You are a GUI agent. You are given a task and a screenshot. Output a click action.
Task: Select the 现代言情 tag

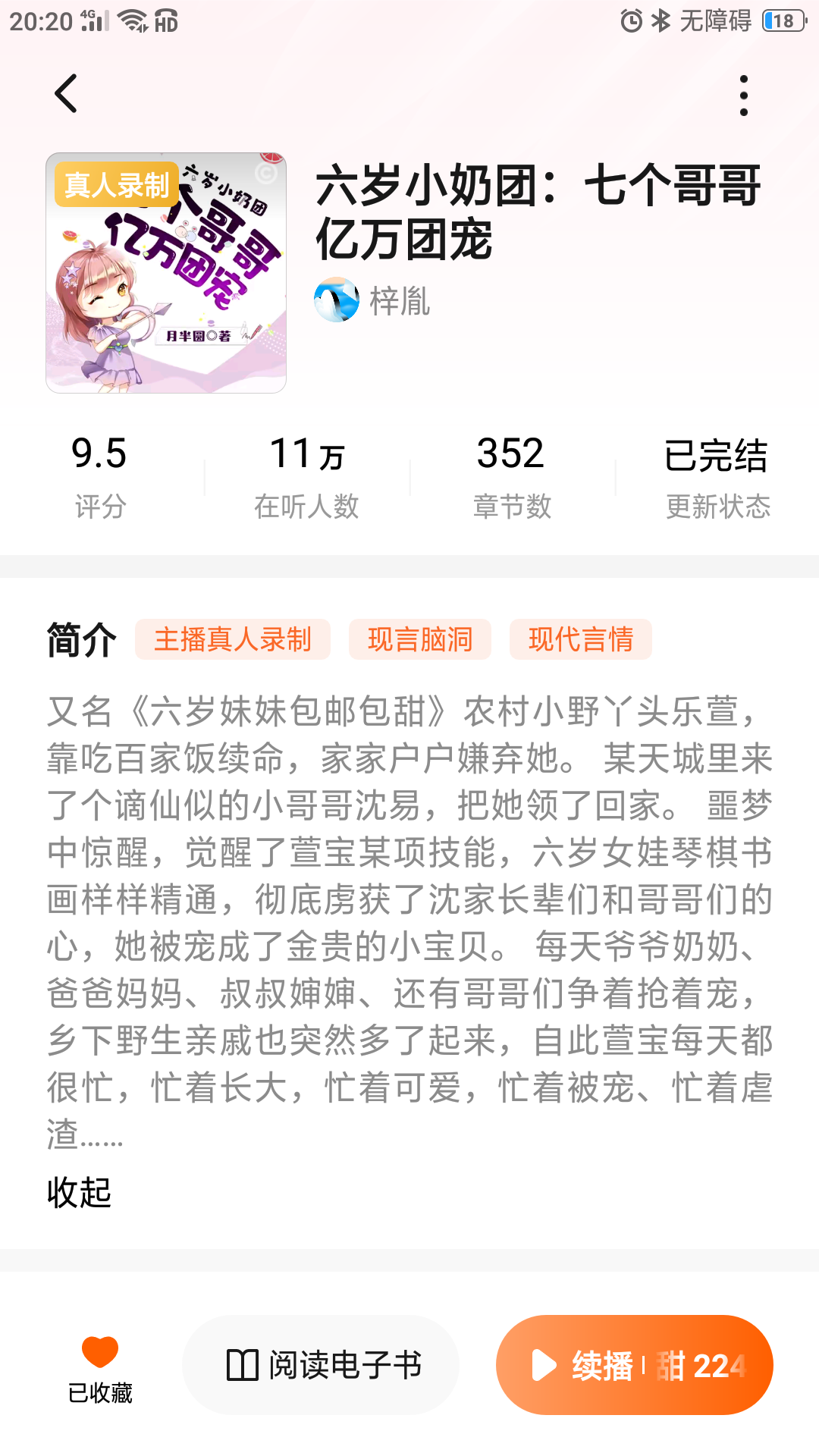(580, 639)
